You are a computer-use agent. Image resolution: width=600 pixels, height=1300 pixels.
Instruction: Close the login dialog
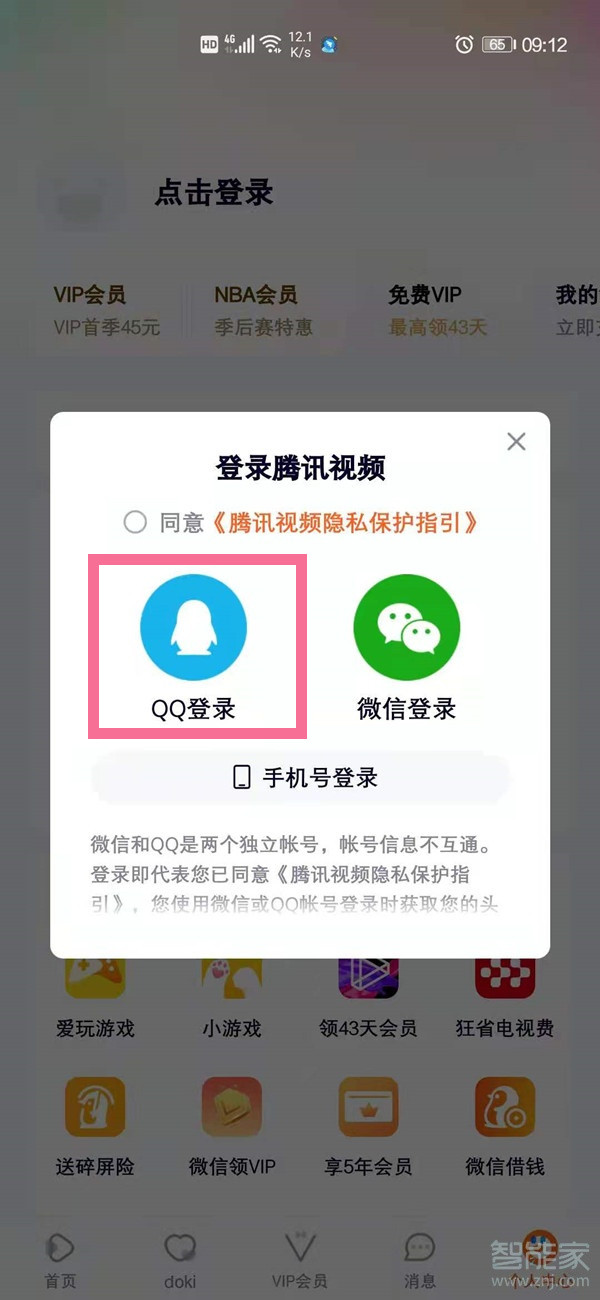coord(516,441)
